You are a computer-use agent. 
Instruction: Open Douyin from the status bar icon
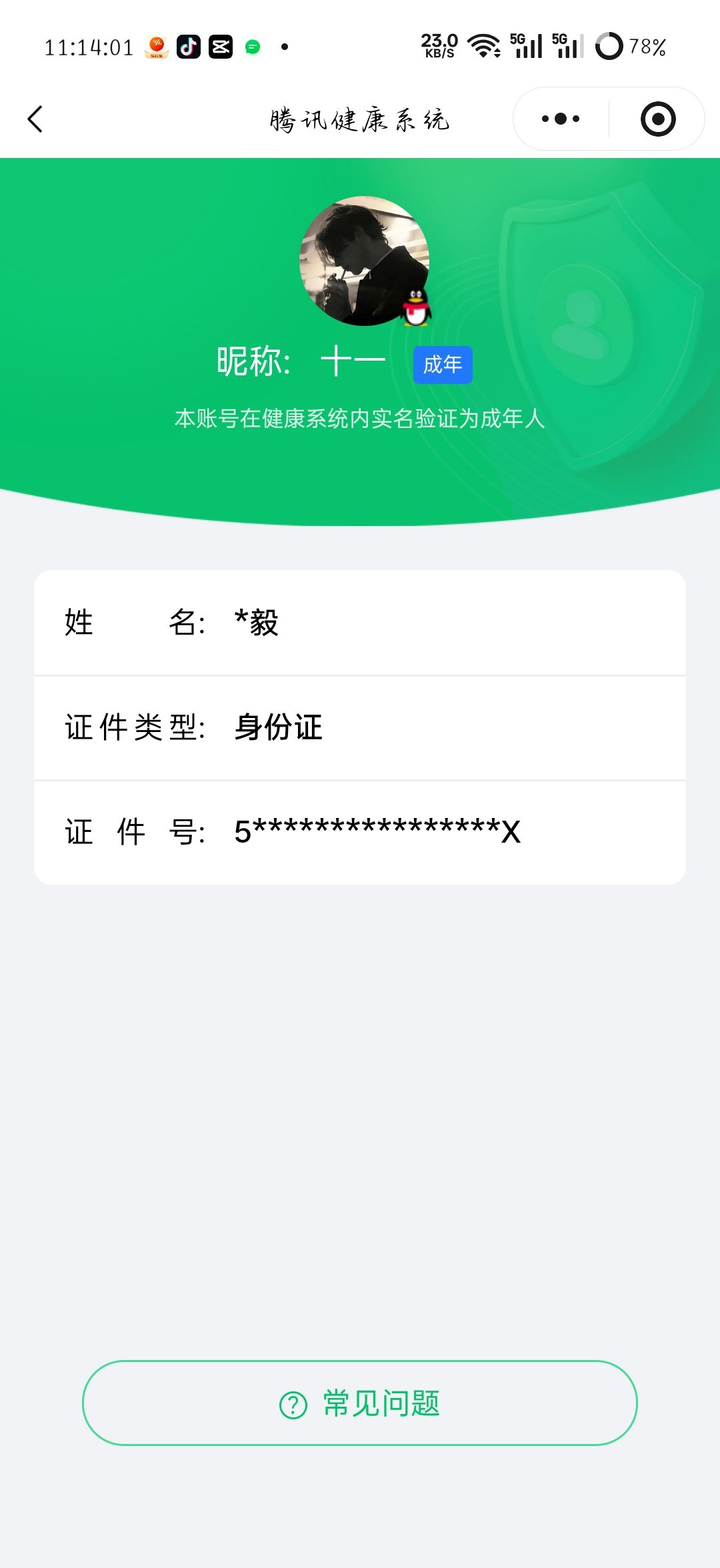pos(187,45)
